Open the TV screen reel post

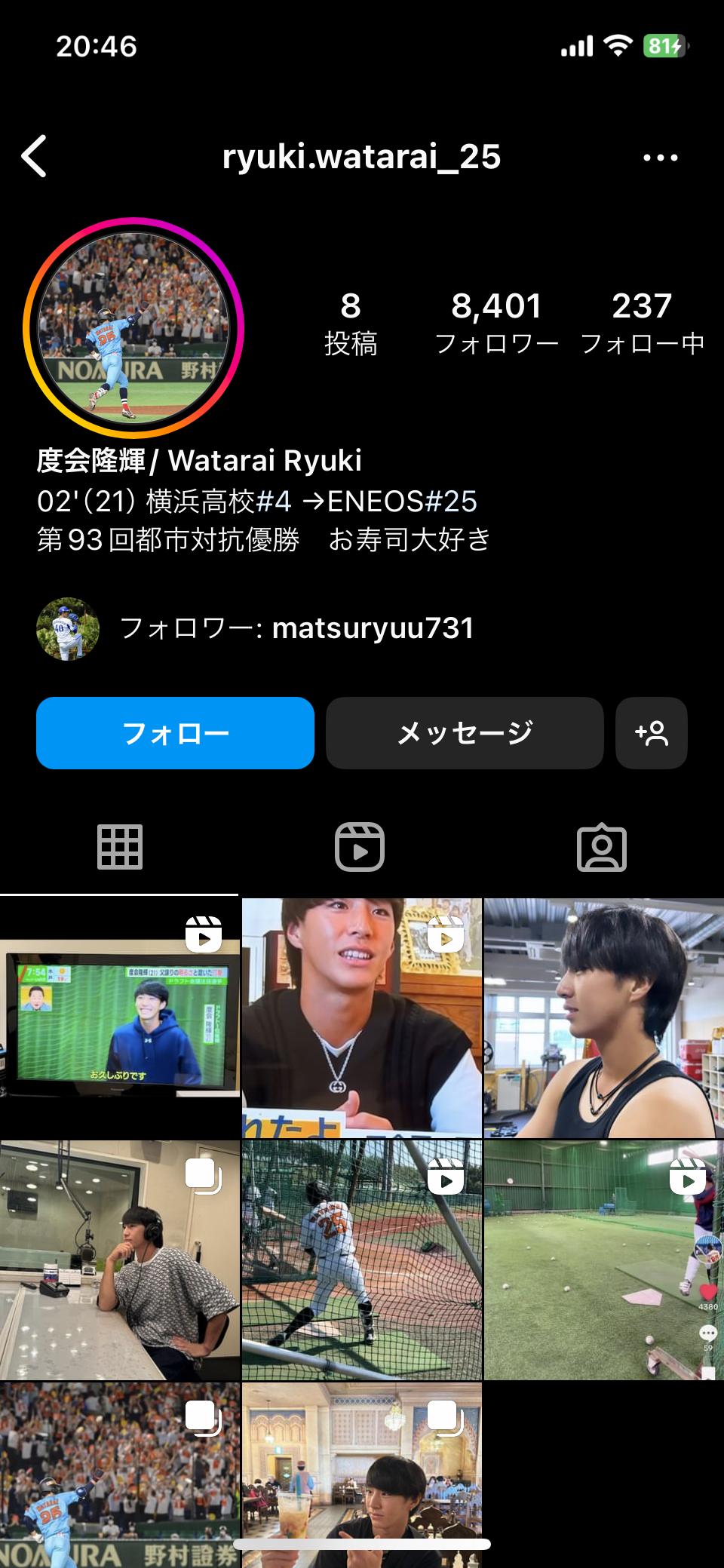119,1018
